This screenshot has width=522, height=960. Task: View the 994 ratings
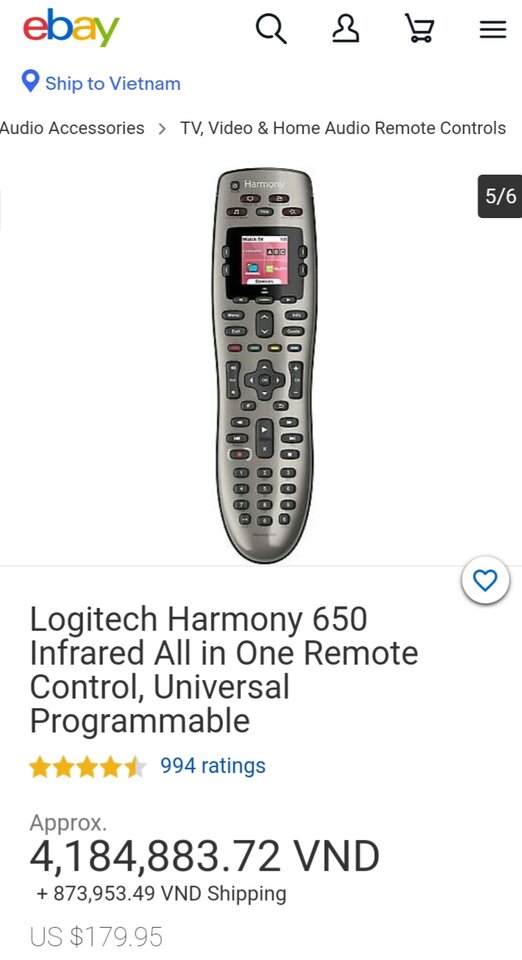coord(212,765)
